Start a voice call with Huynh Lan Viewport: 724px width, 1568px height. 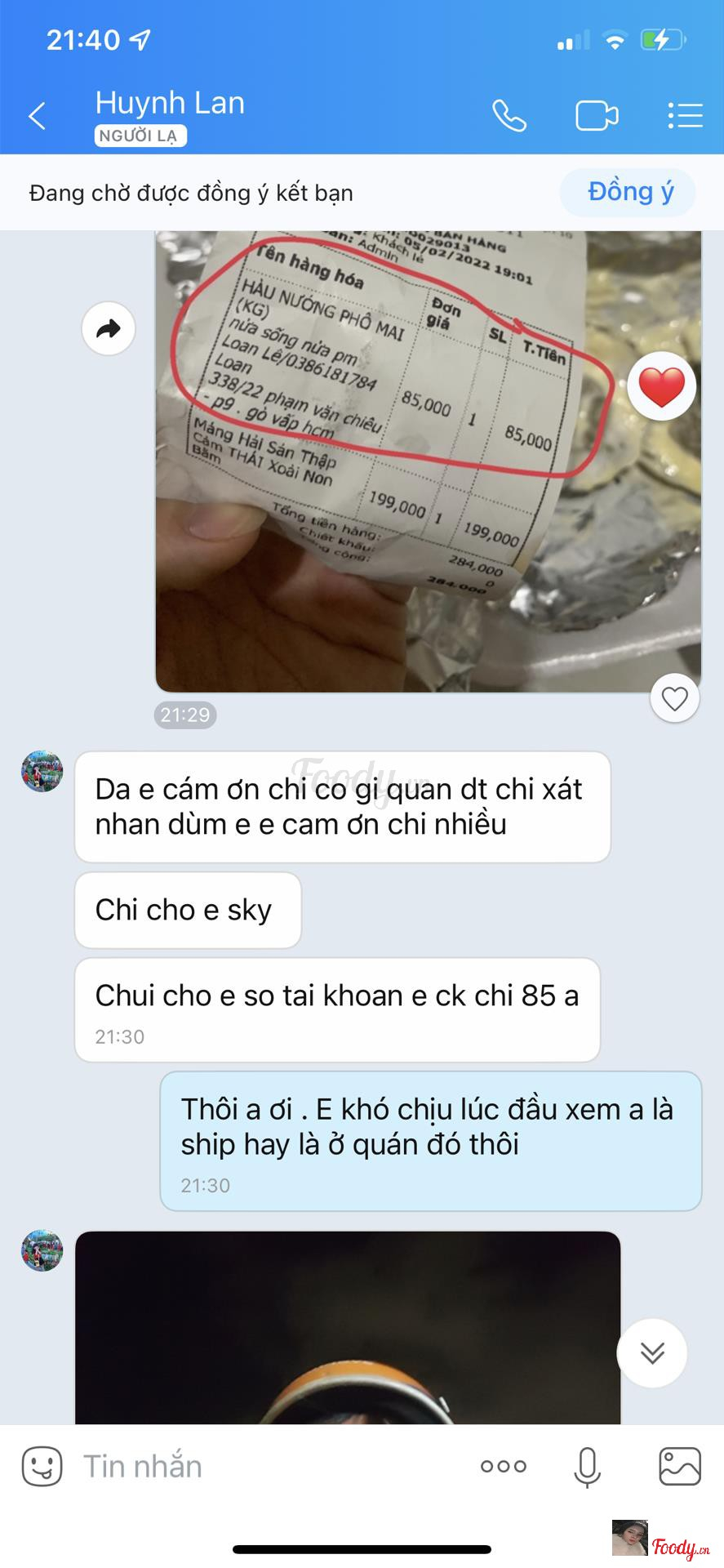coord(509,116)
